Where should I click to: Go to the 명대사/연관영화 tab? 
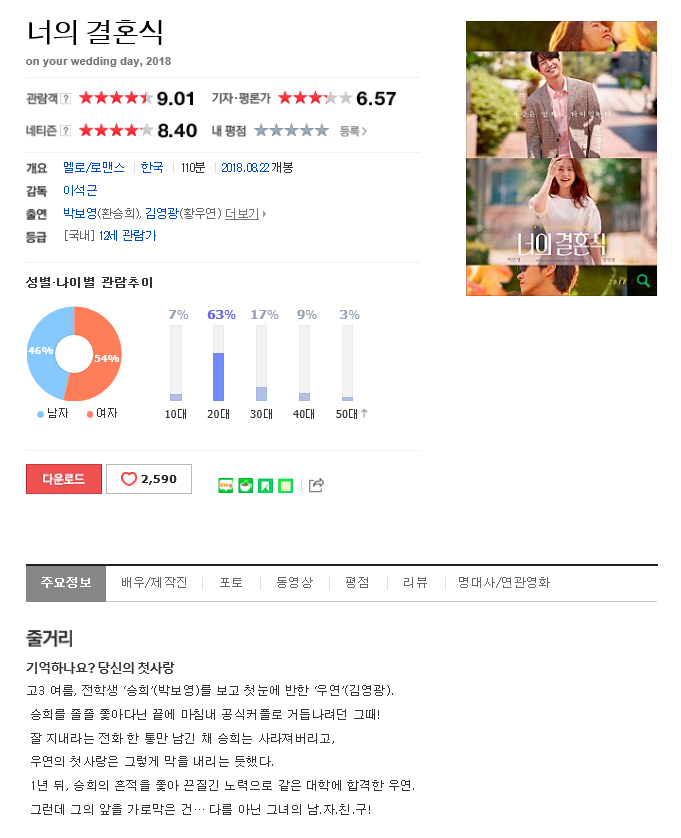[503, 582]
